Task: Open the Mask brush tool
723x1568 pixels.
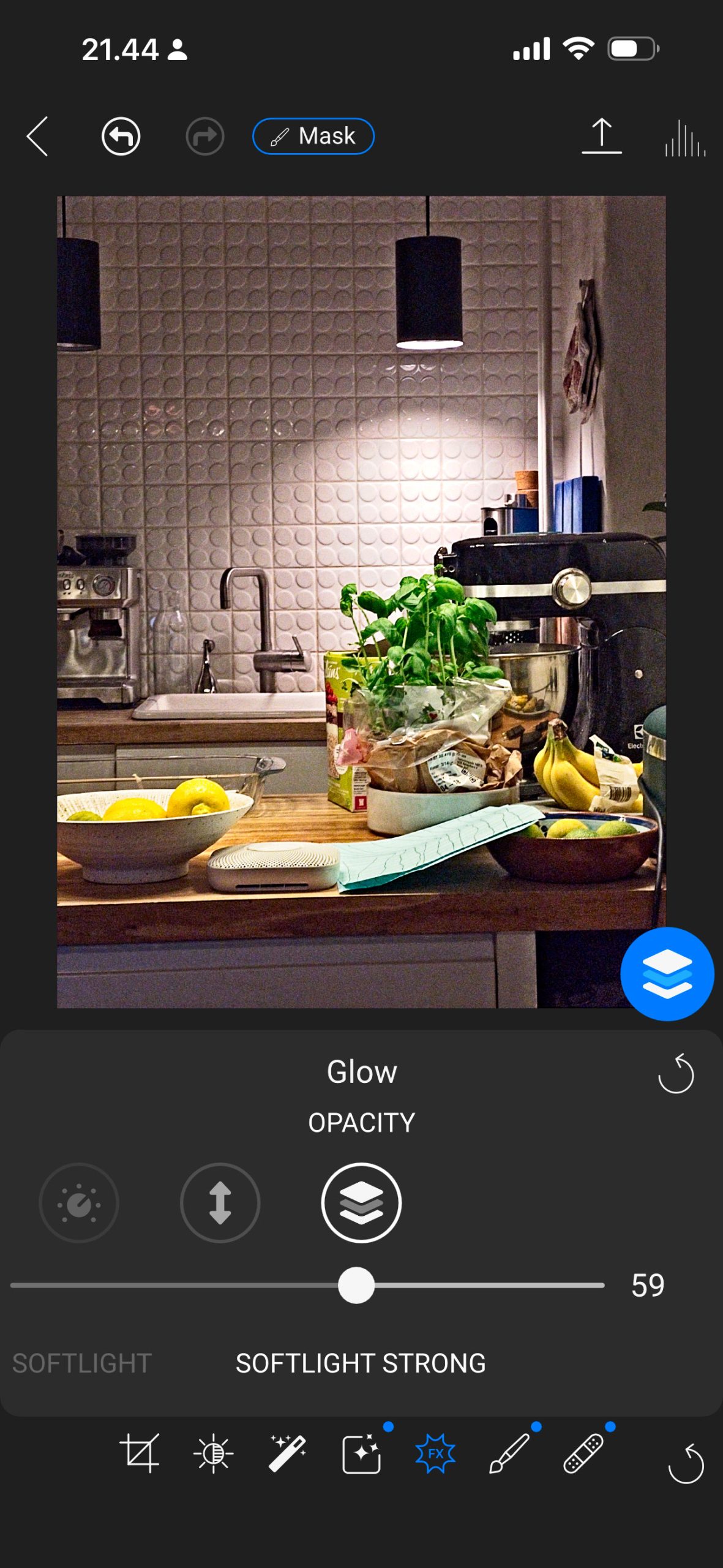Action: 313,136
